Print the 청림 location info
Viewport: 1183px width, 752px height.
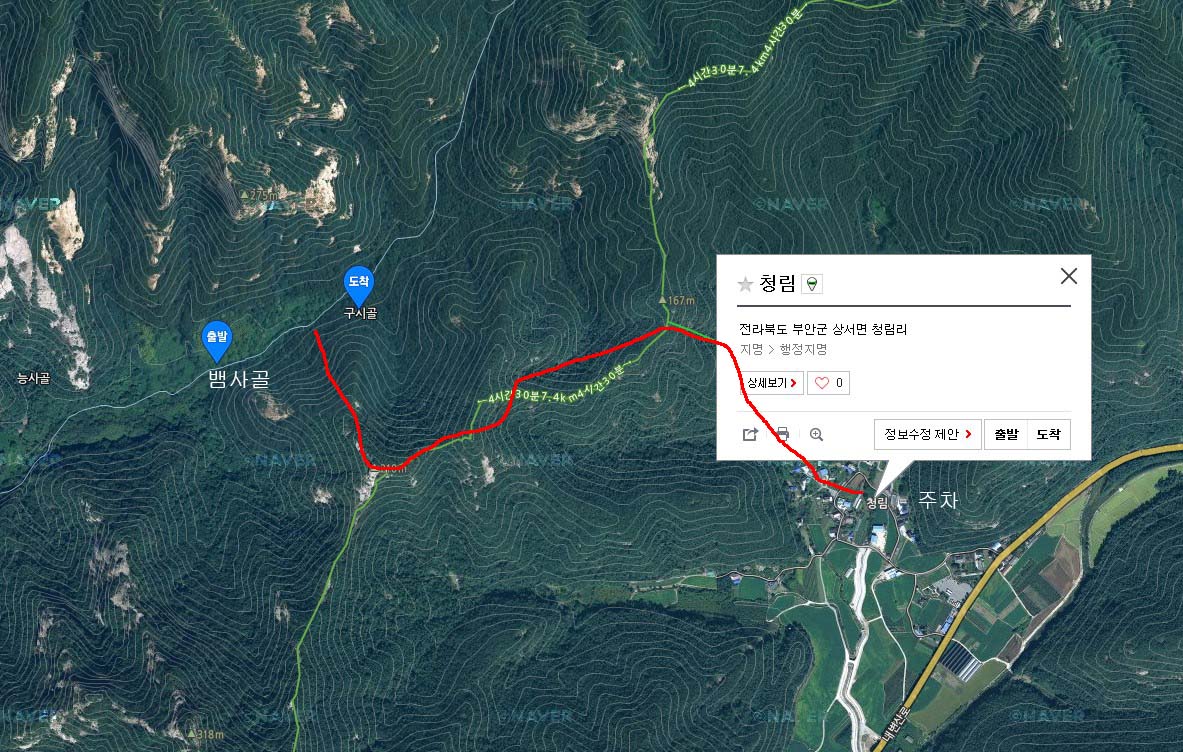click(783, 434)
